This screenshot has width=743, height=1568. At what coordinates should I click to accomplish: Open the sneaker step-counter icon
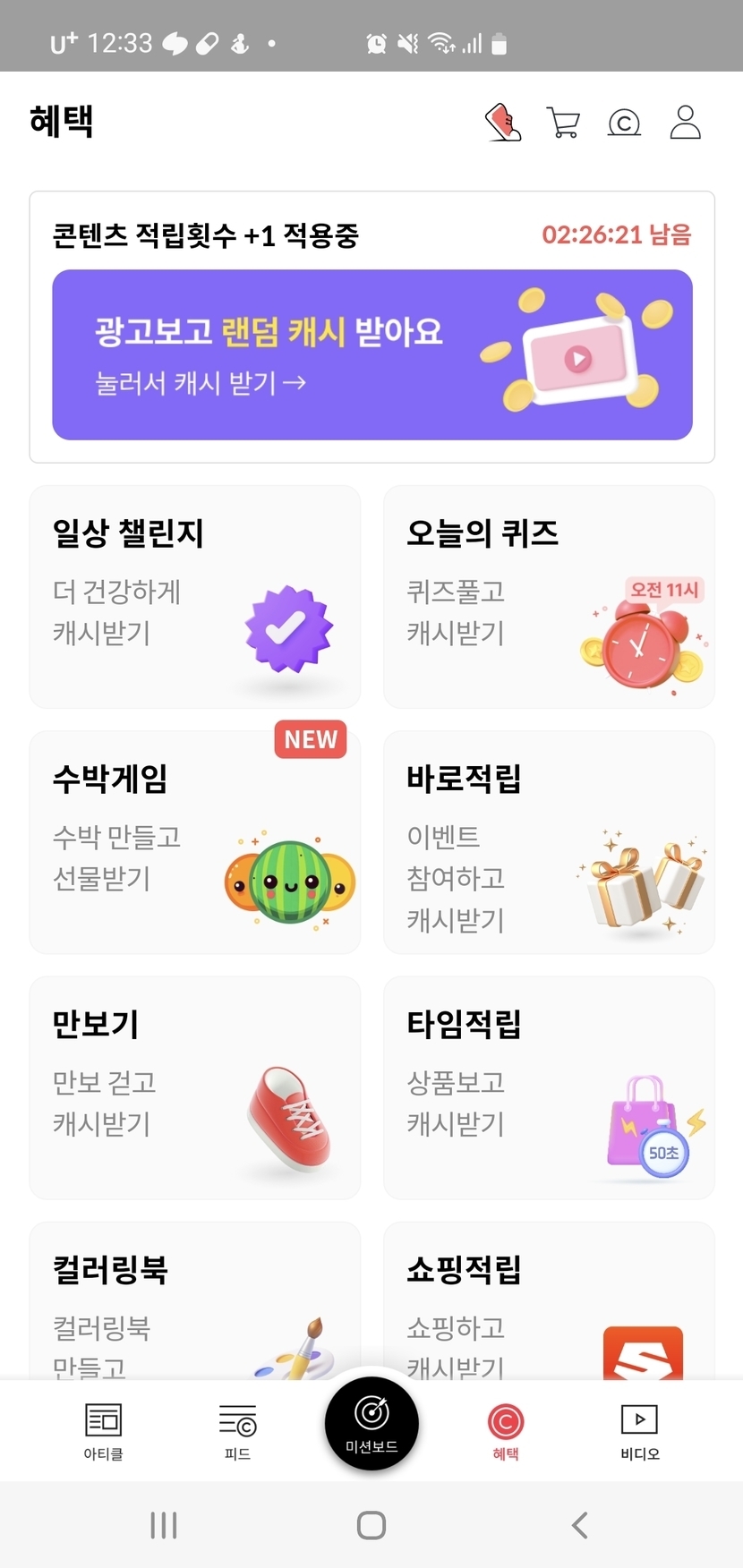(503, 122)
